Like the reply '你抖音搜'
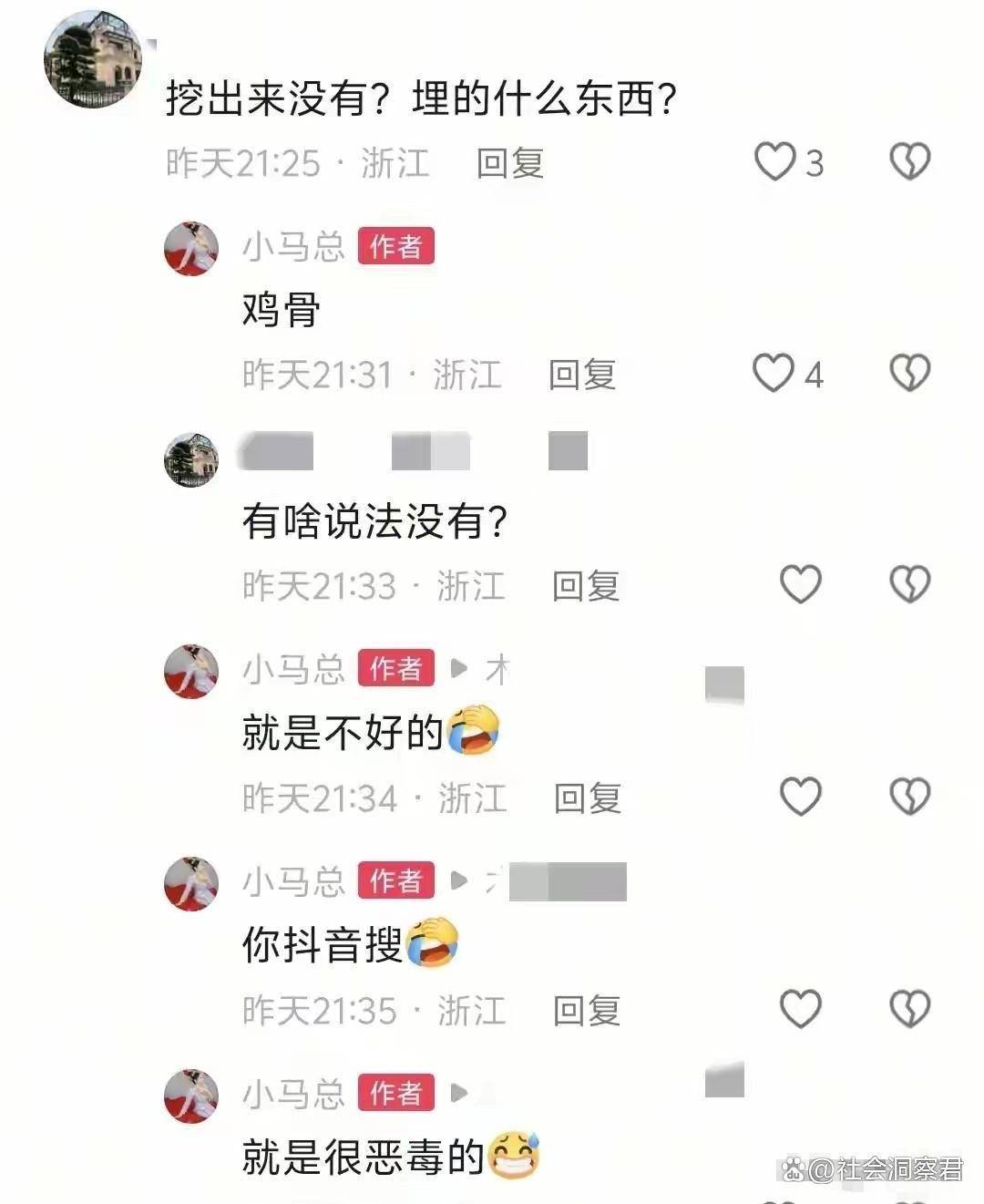 (x=801, y=1009)
